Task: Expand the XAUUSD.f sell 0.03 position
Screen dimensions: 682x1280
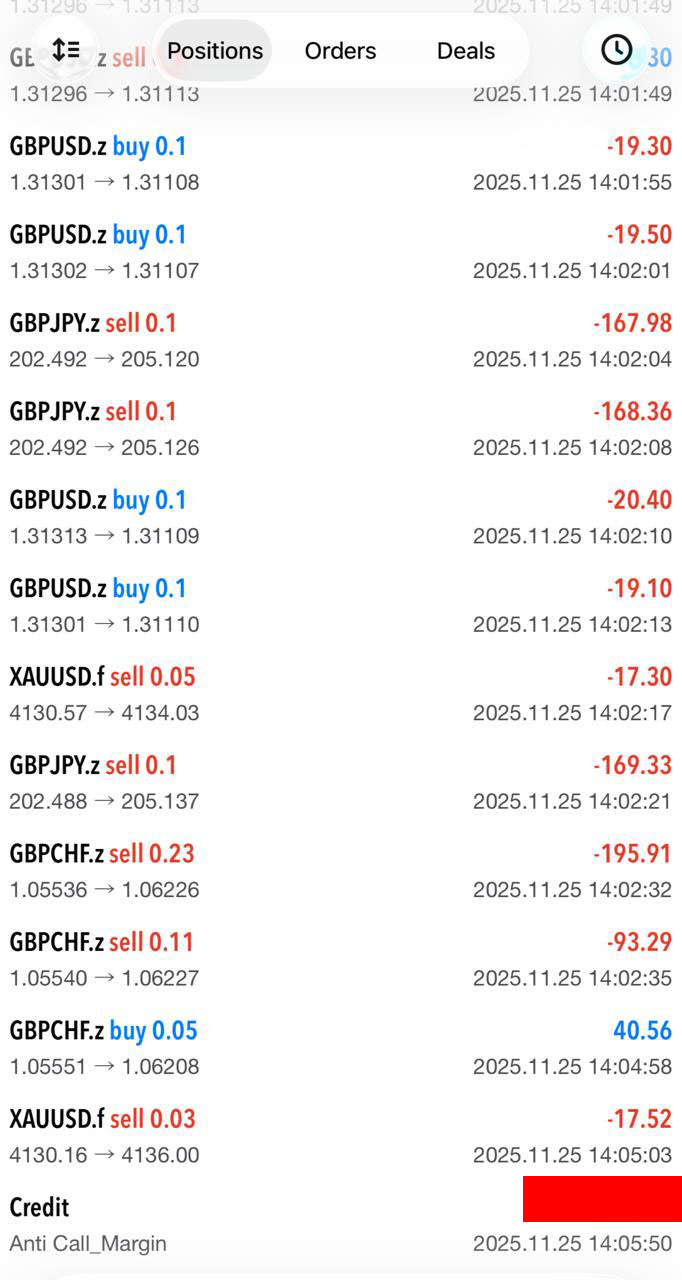Action: pos(340,1136)
